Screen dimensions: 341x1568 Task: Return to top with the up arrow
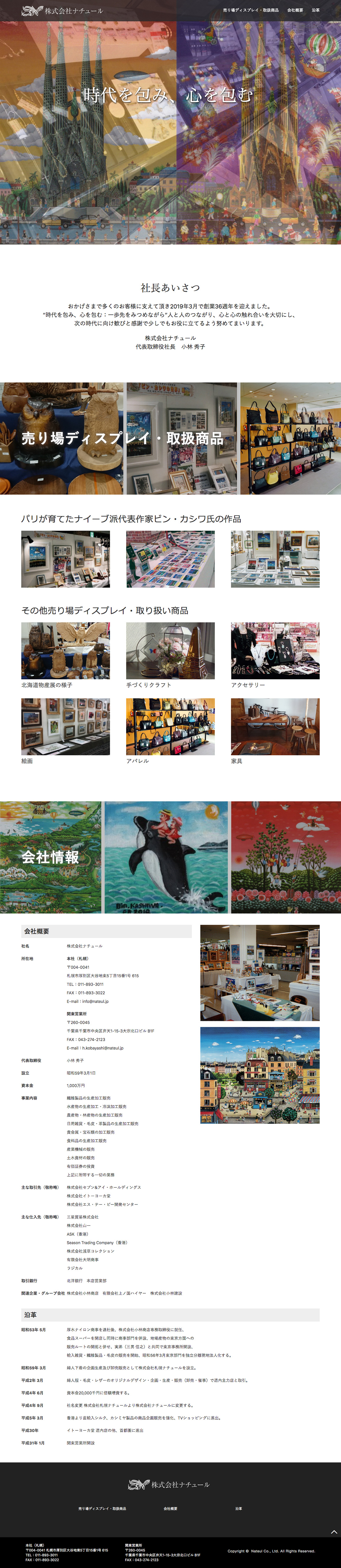(334, 1531)
